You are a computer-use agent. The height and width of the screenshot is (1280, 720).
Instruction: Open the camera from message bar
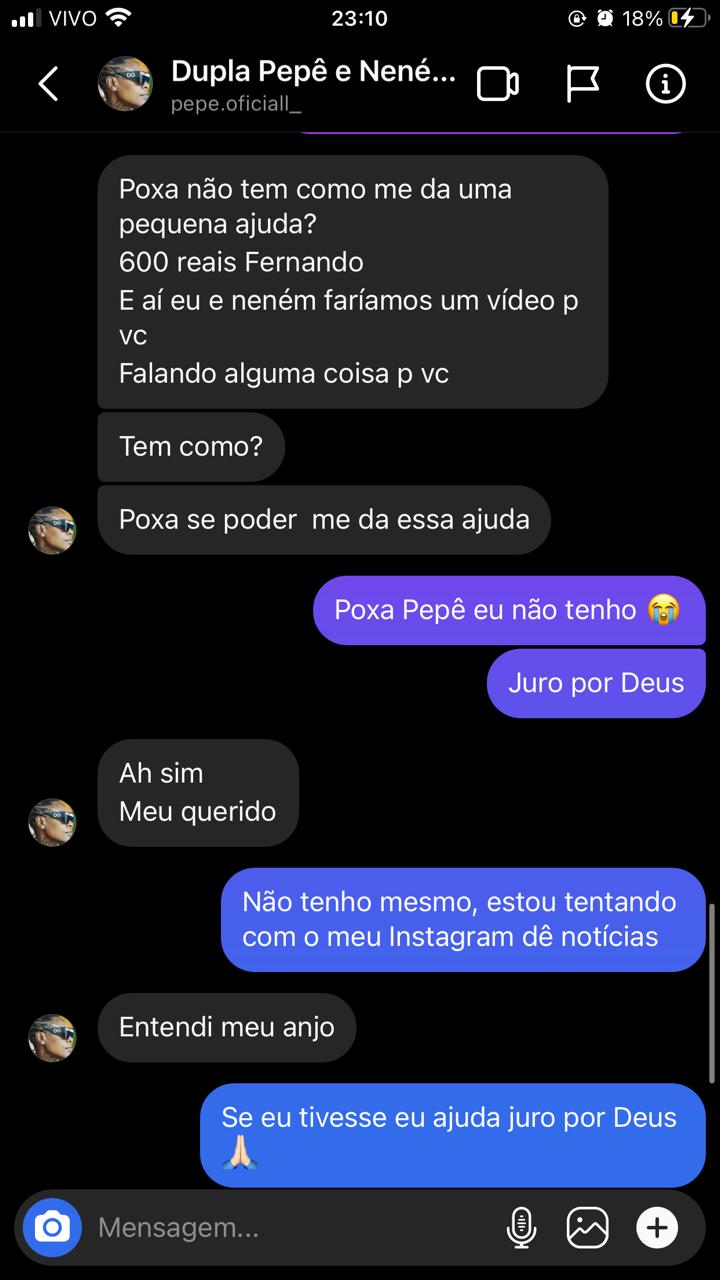coord(52,1227)
